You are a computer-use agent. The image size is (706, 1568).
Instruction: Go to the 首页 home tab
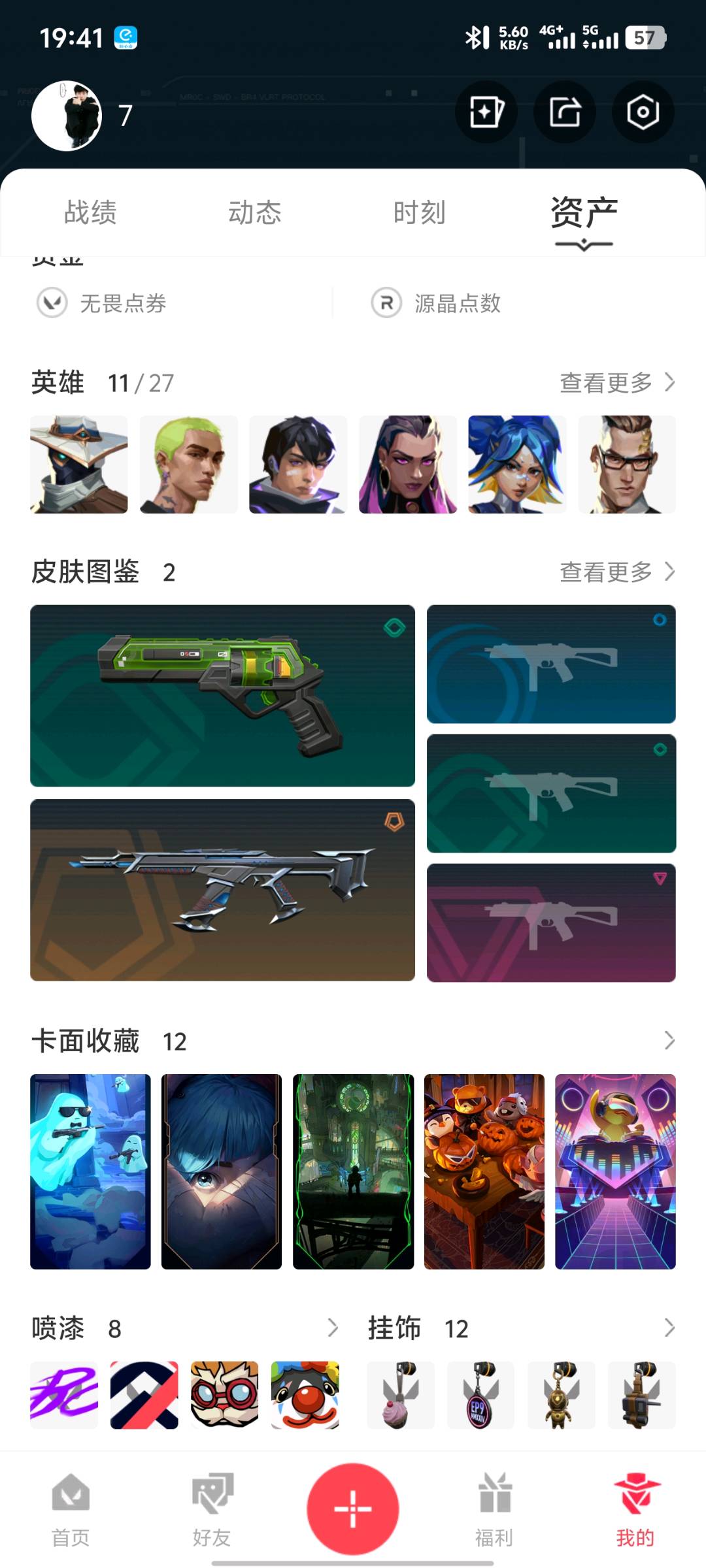pyautogui.click(x=71, y=1510)
